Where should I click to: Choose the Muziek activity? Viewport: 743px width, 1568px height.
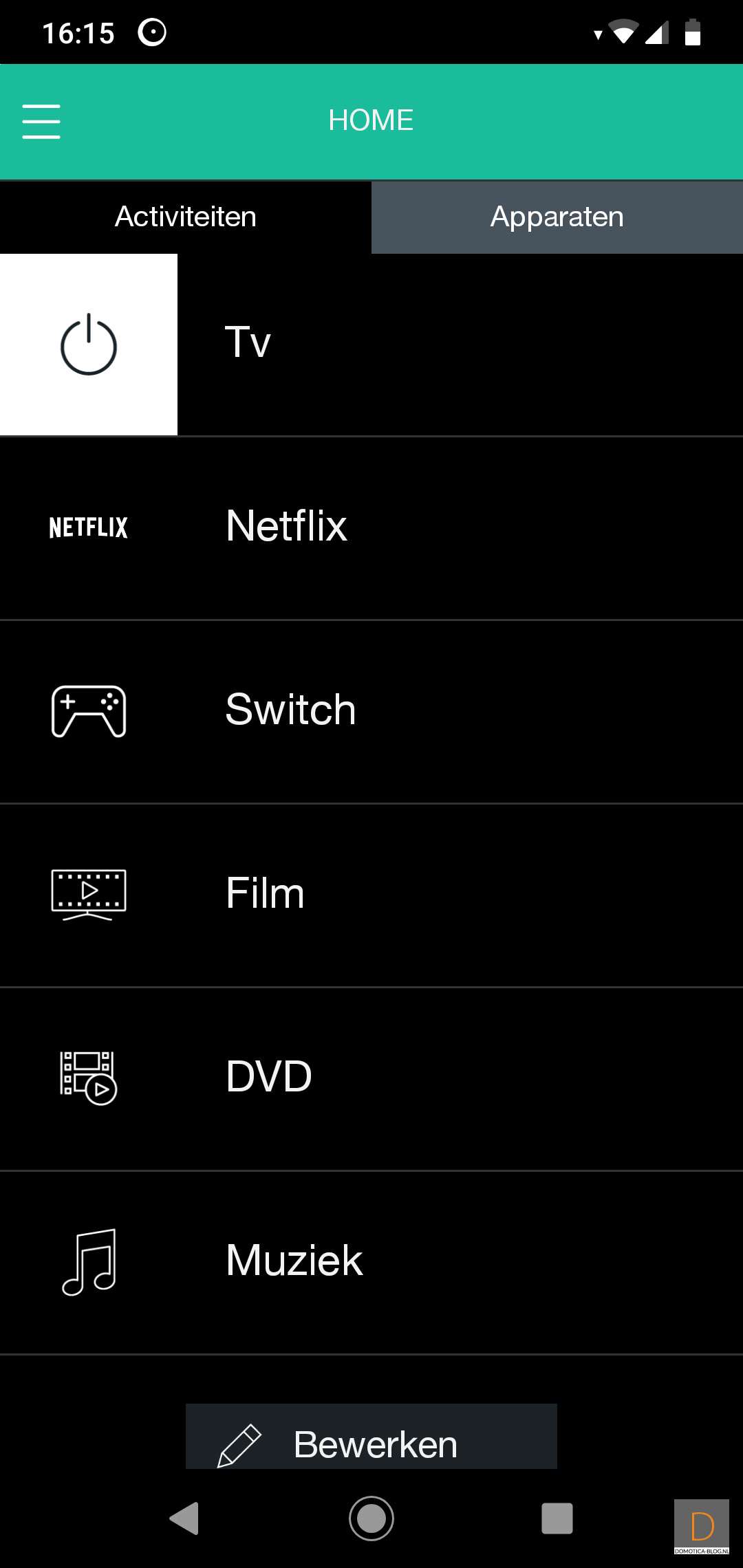pos(371,1261)
